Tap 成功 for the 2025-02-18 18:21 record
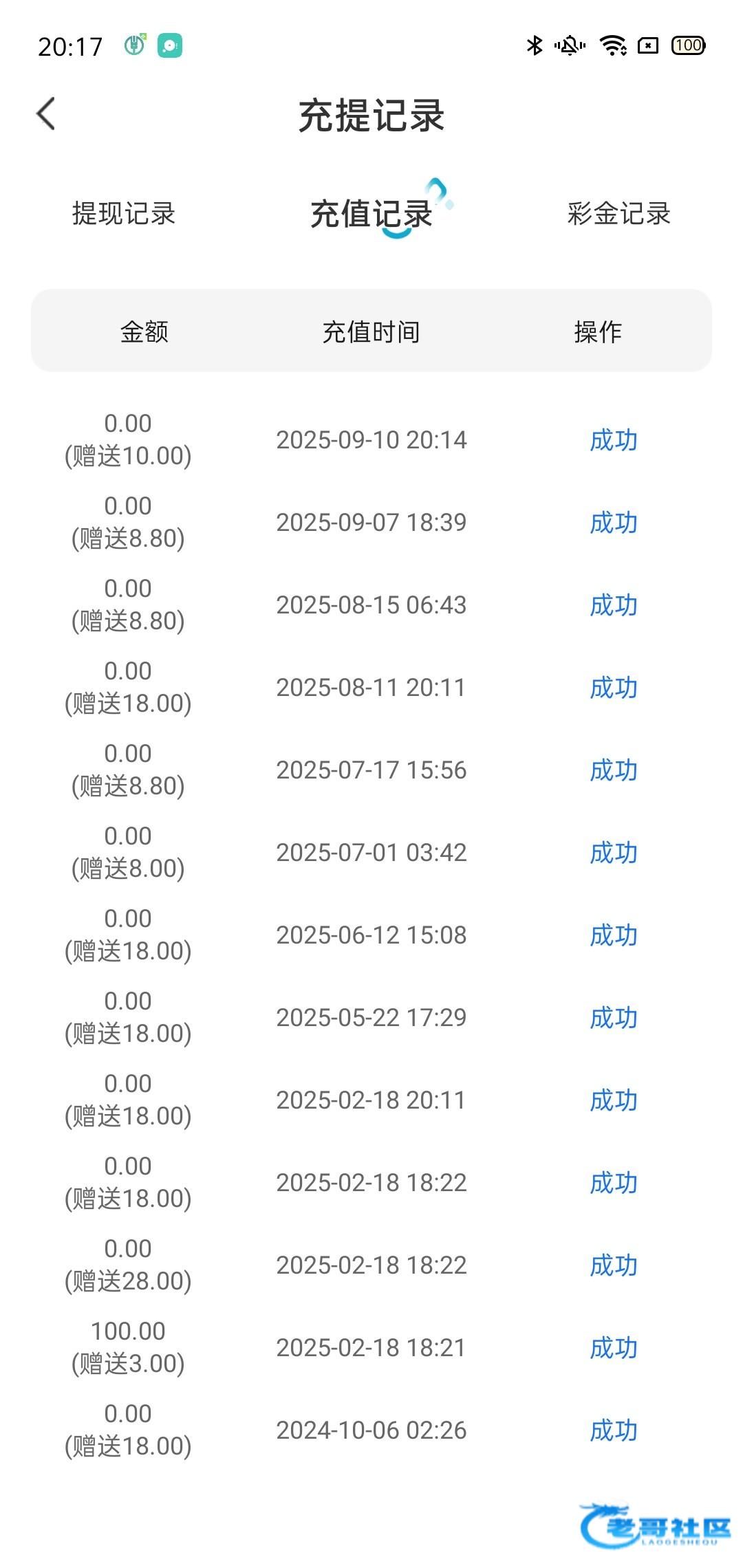Viewport: 743px width, 1568px height. (x=614, y=1348)
